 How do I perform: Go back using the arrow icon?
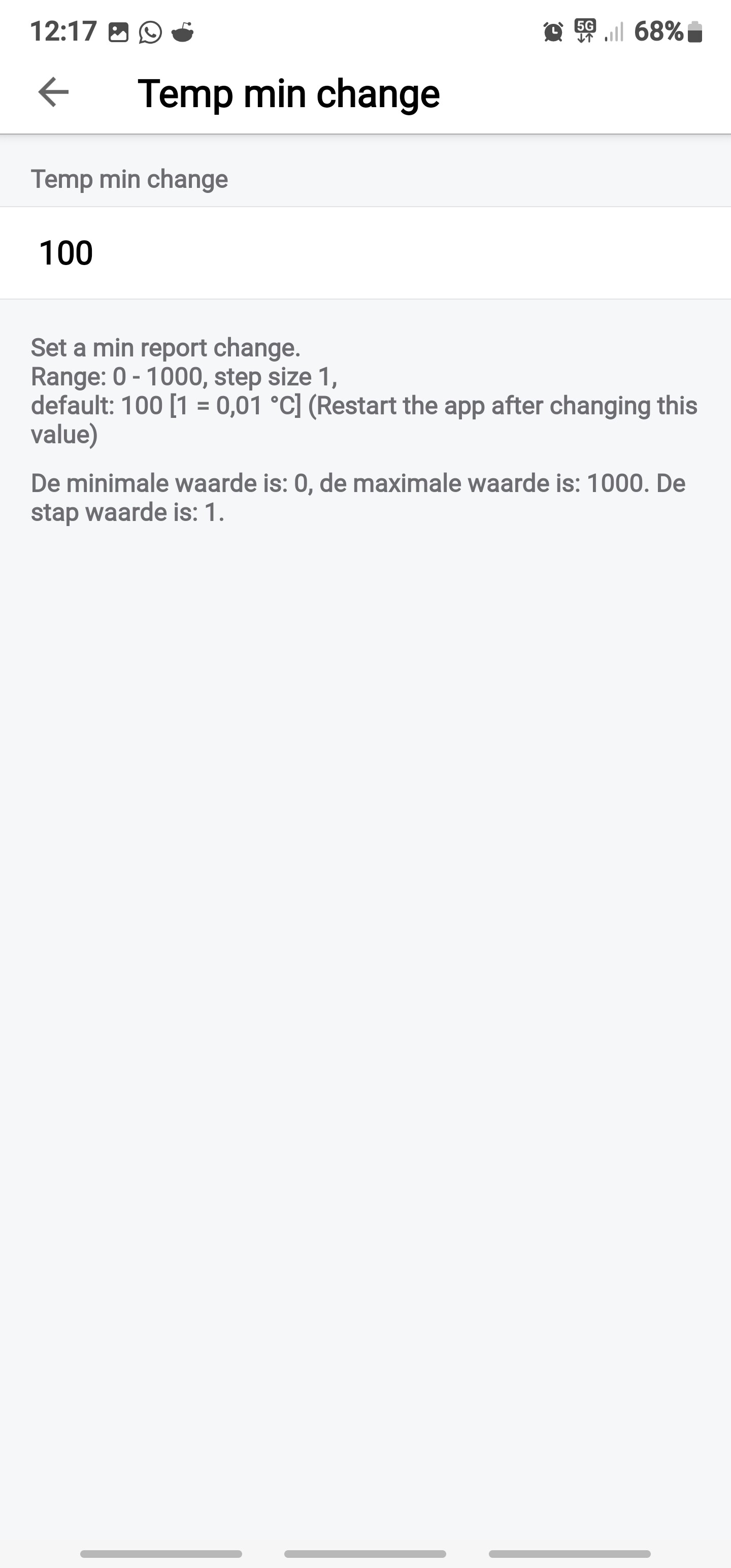click(x=54, y=92)
